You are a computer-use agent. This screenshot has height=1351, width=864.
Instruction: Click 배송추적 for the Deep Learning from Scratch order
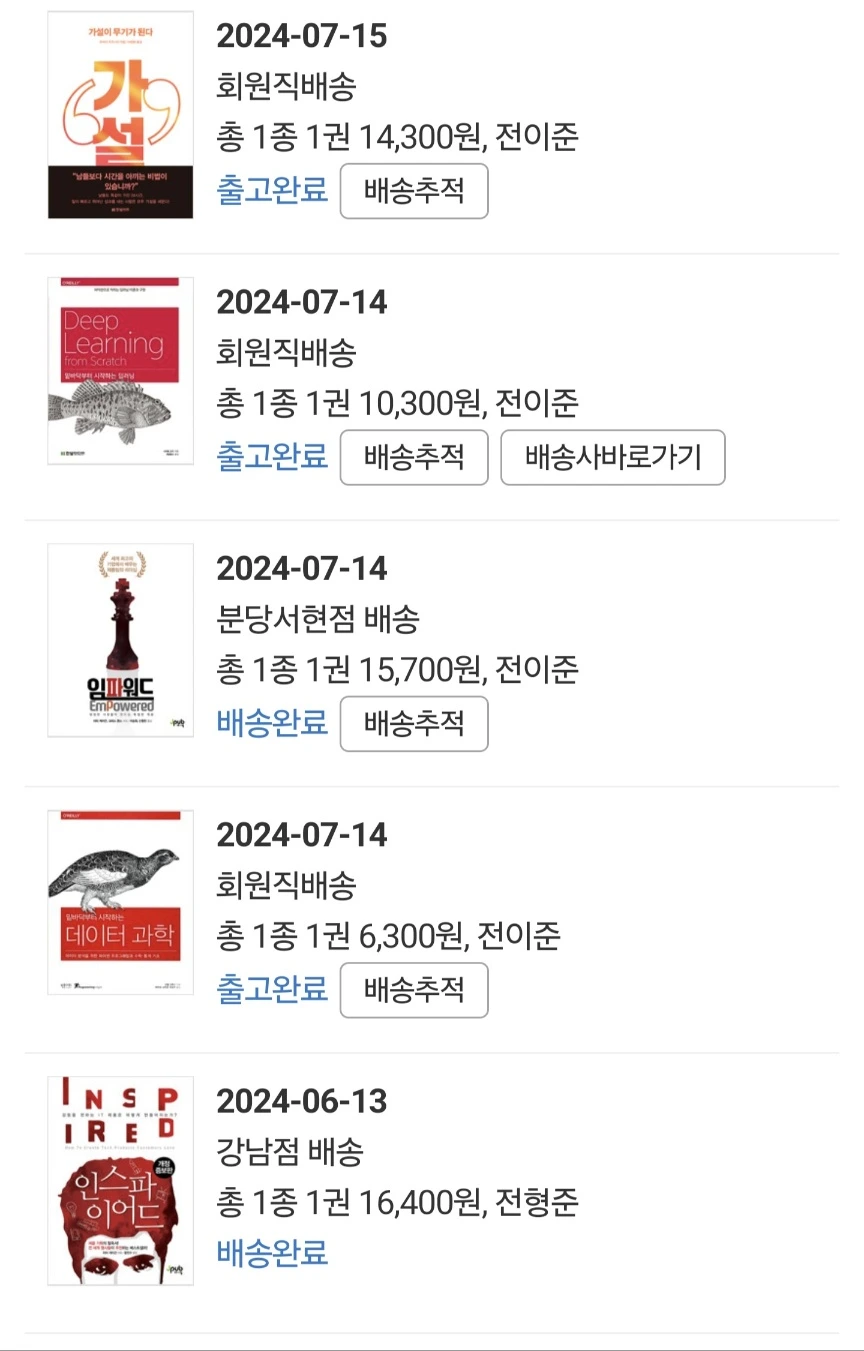(x=413, y=458)
